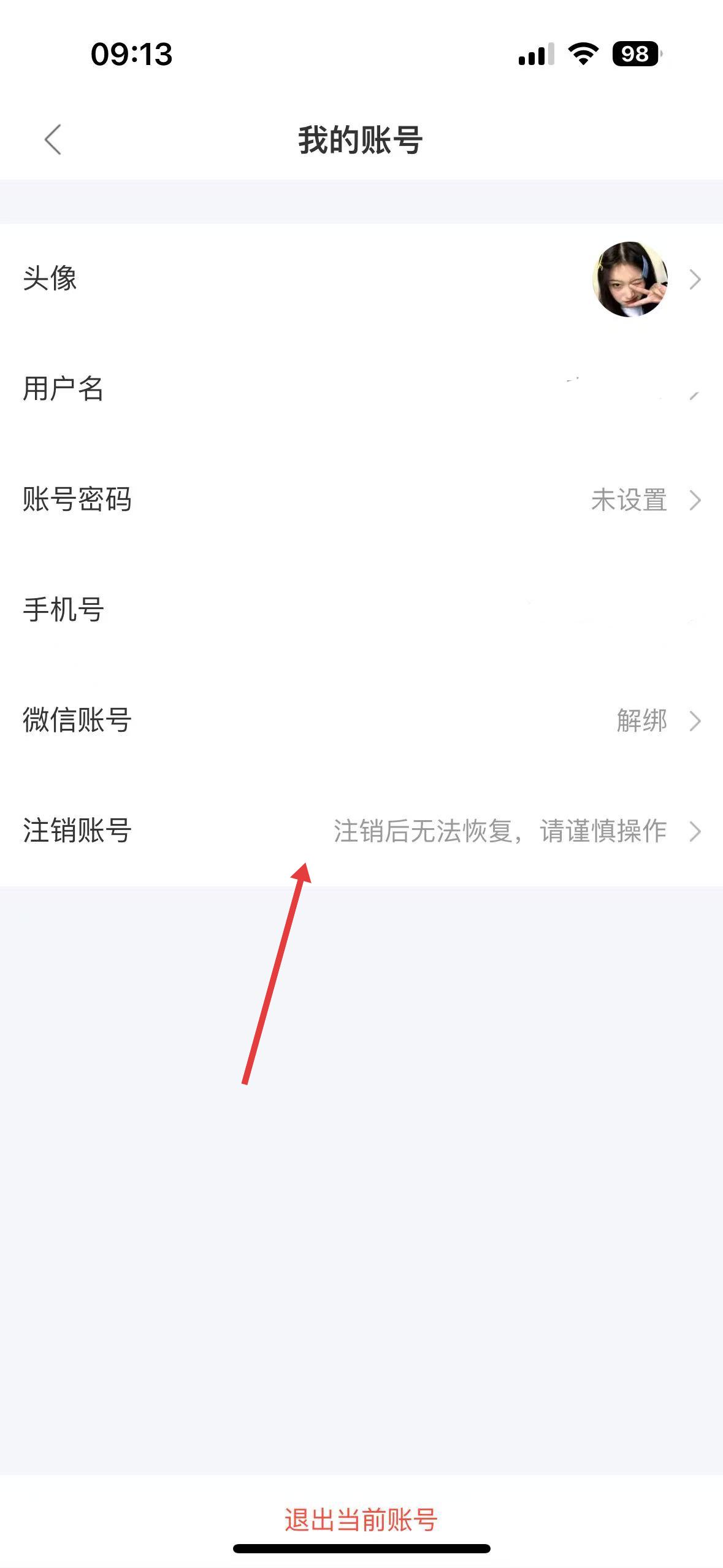Open the 手机号 row
The height and width of the screenshot is (1568, 723).
[361, 610]
